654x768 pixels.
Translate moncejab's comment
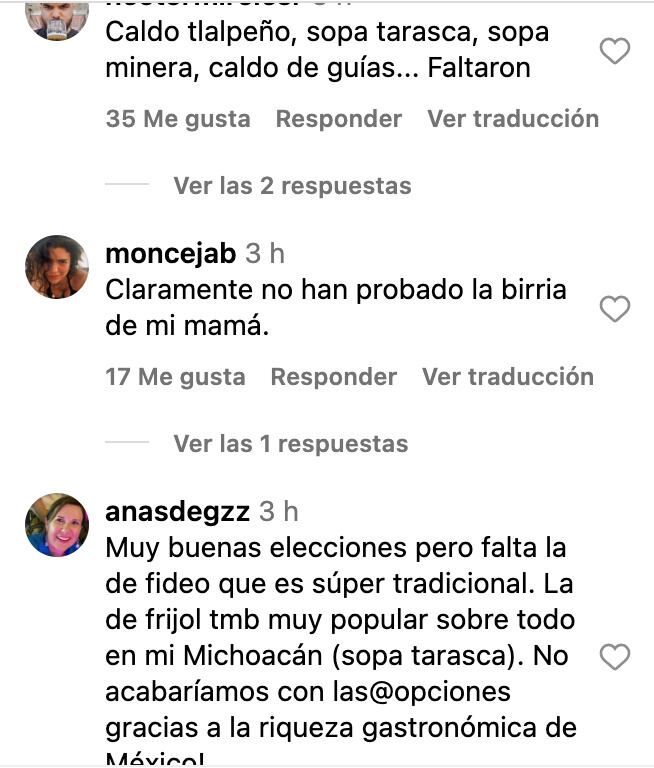click(x=508, y=377)
